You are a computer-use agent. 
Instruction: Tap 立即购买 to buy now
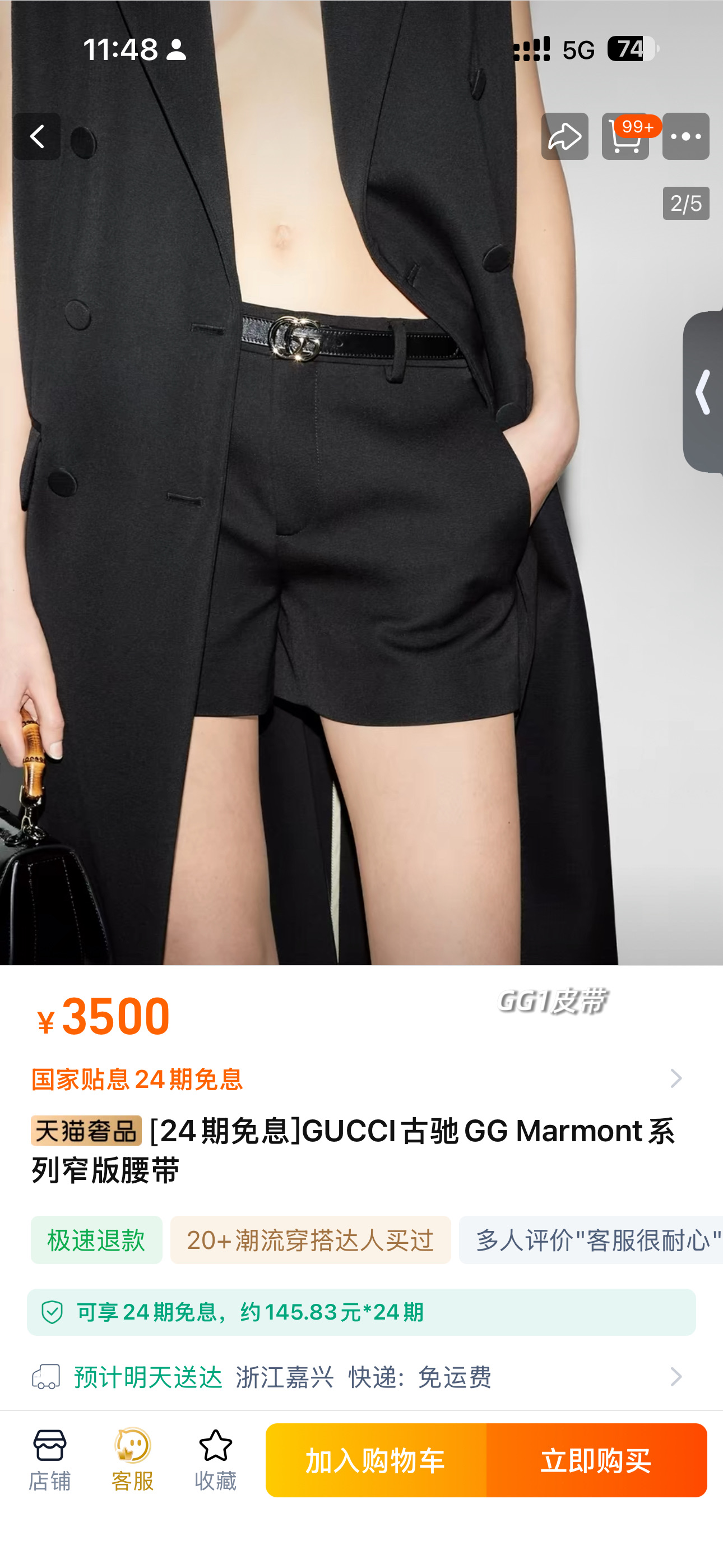point(596,1460)
